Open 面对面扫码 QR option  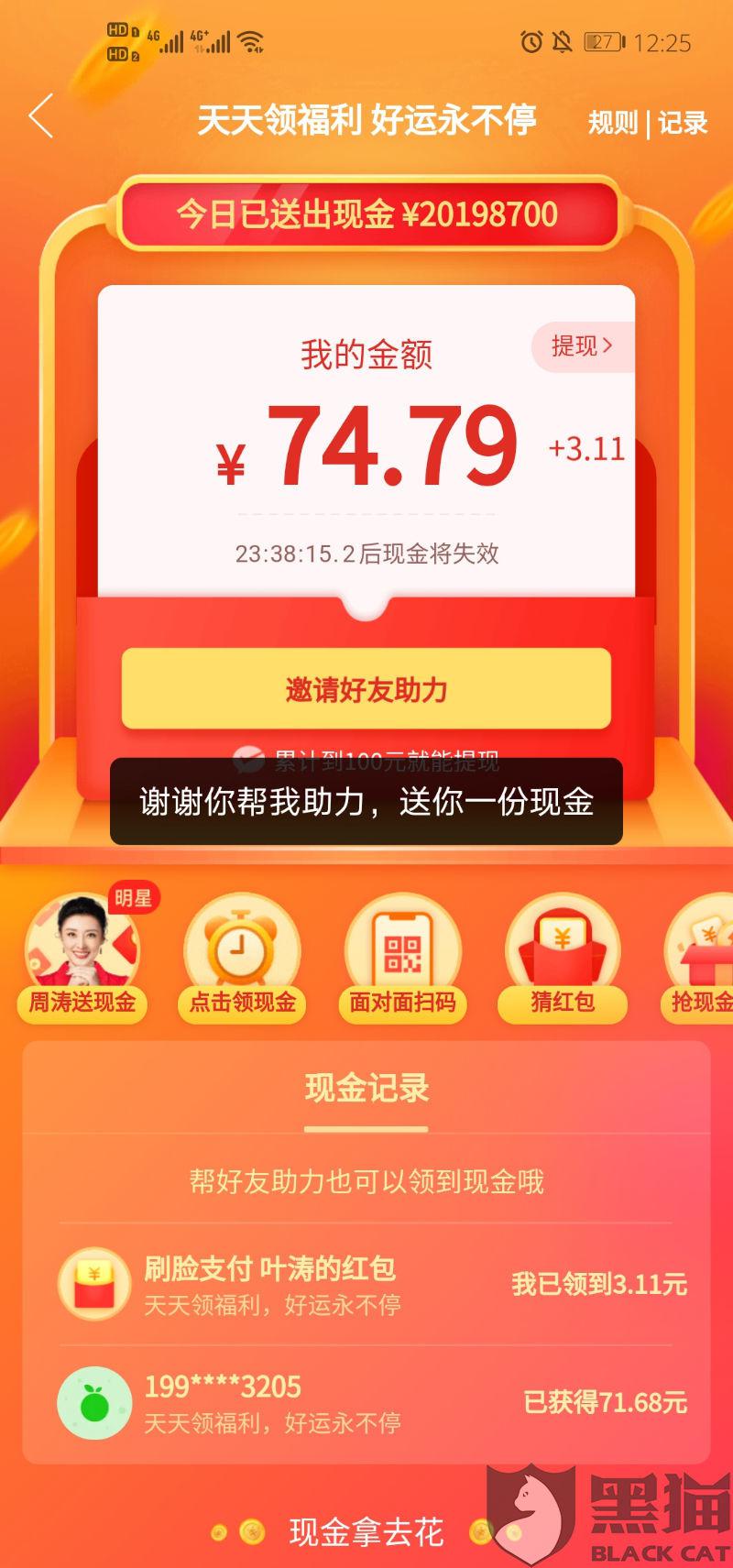click(402, 958)
